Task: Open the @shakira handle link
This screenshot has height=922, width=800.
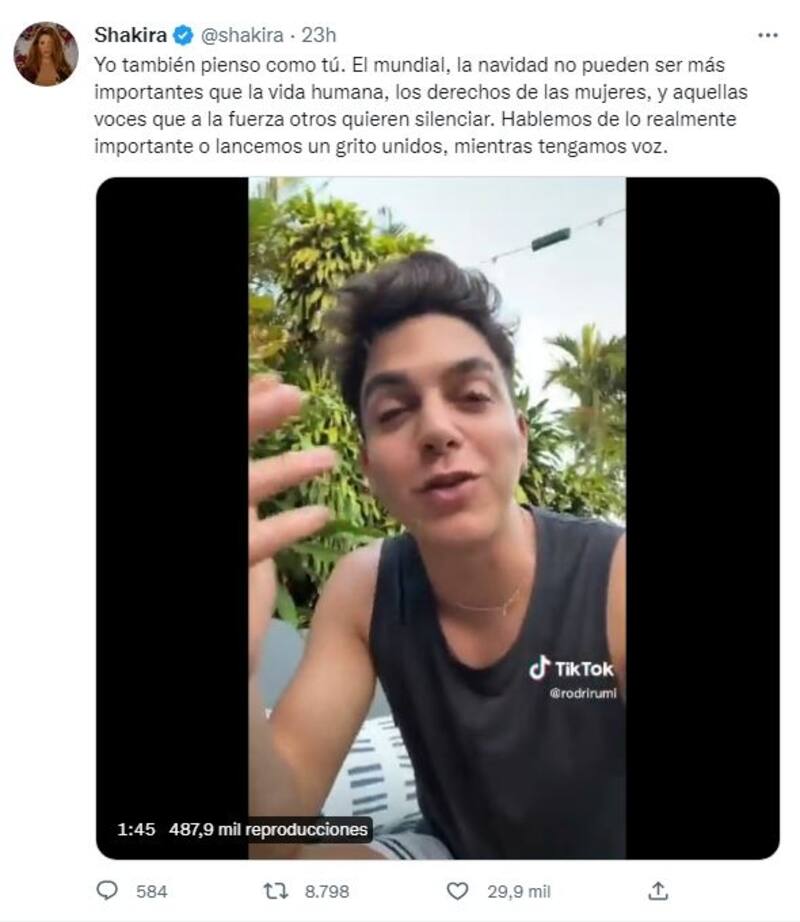Action: (x=242, y=35)
